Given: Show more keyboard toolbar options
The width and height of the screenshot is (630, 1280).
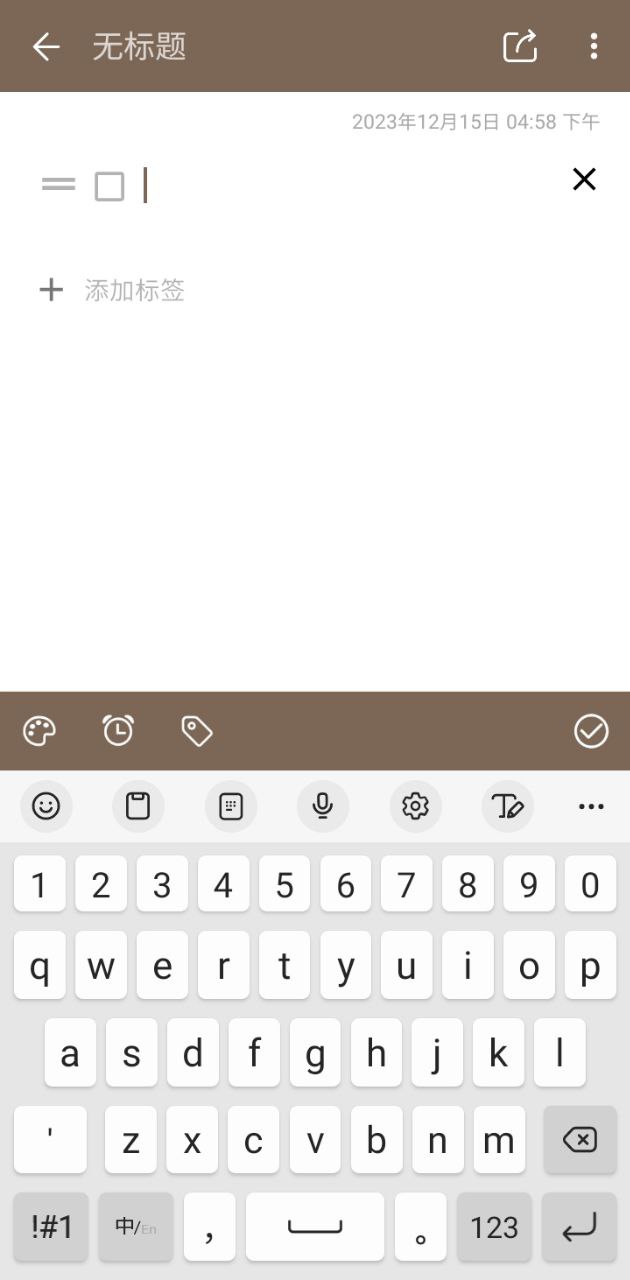Looking at the screenshot, I should click(x=591, y=806).
